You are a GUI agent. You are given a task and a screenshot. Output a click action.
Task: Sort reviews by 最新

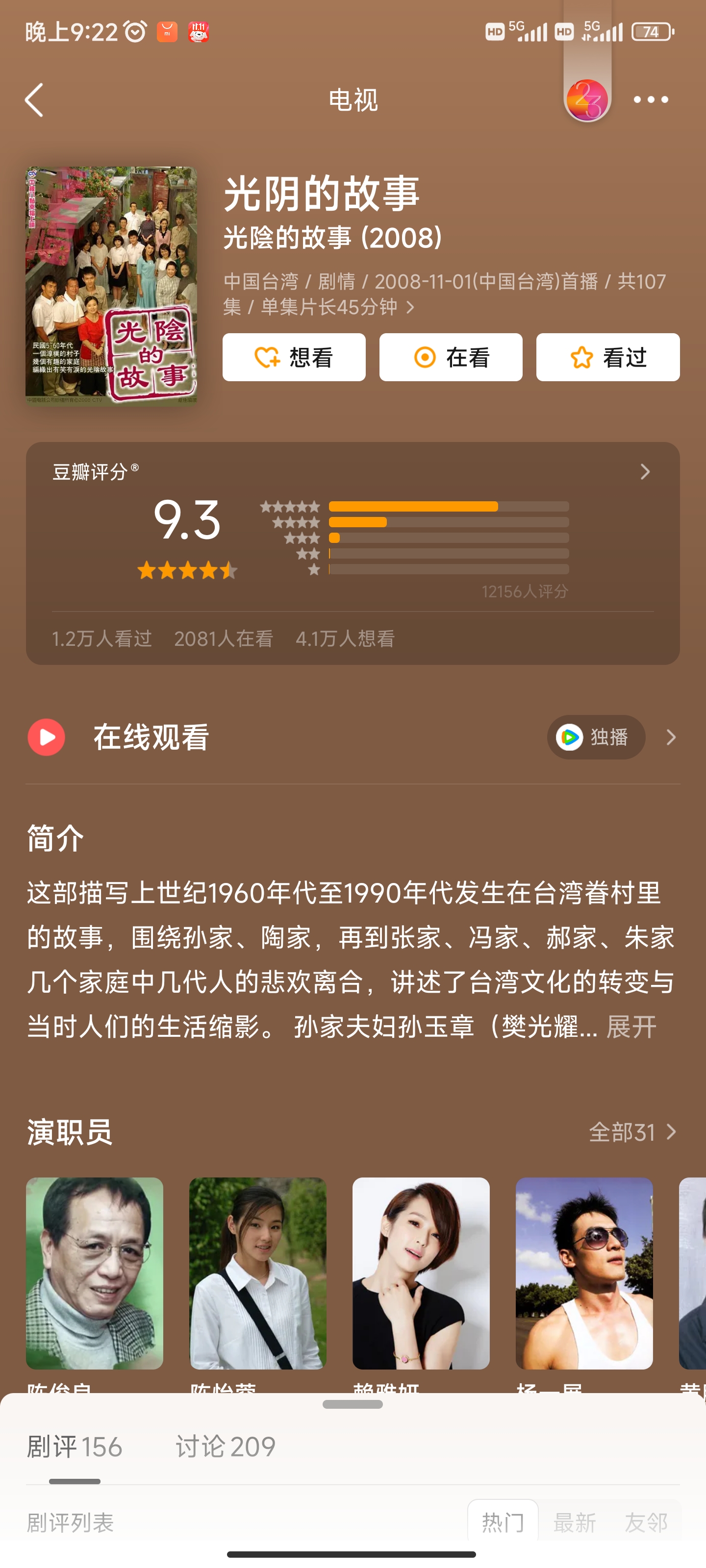(574, 1522)
